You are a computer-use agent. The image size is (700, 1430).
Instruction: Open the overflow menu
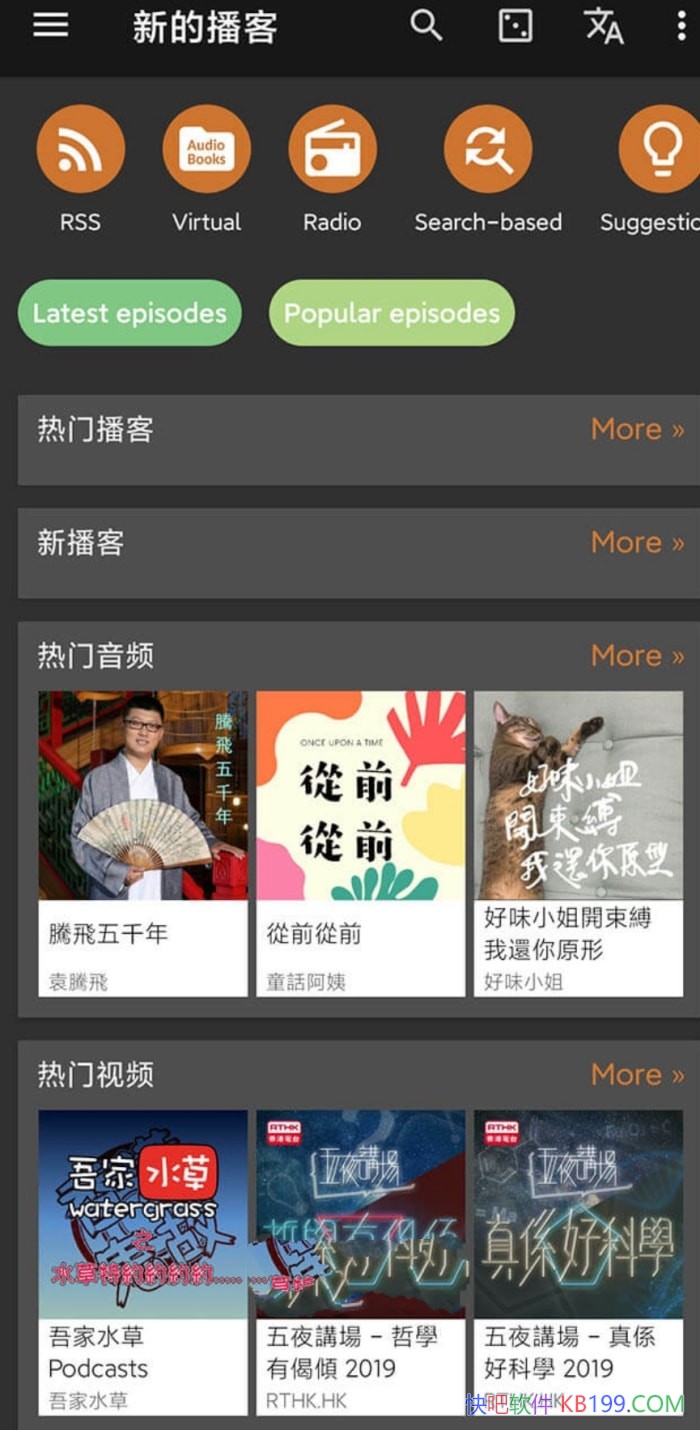coord(682,27)
